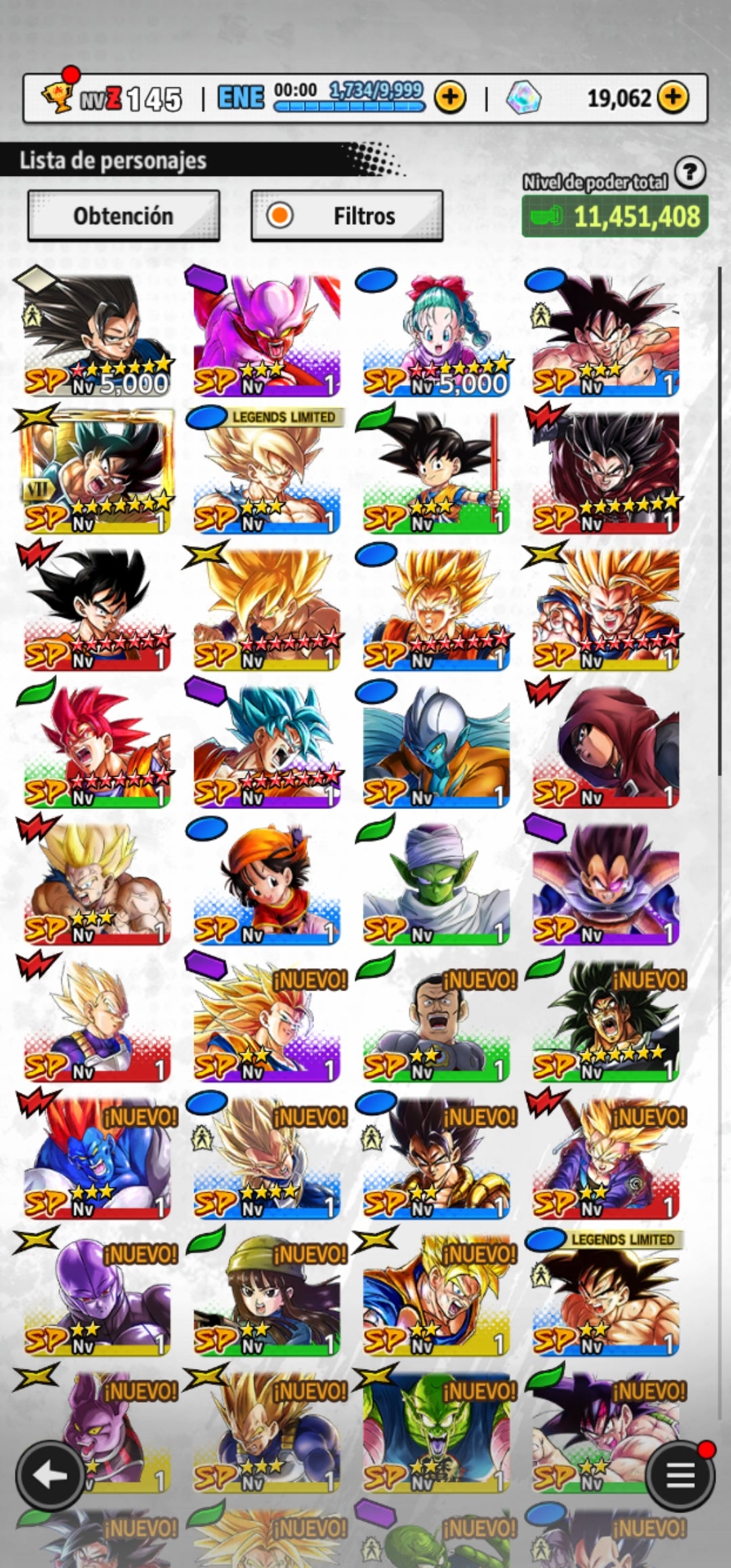Viewport: 731px width, 1568px height.
Task: Tap the plus icon next to energy
Action: coord(449,97)
